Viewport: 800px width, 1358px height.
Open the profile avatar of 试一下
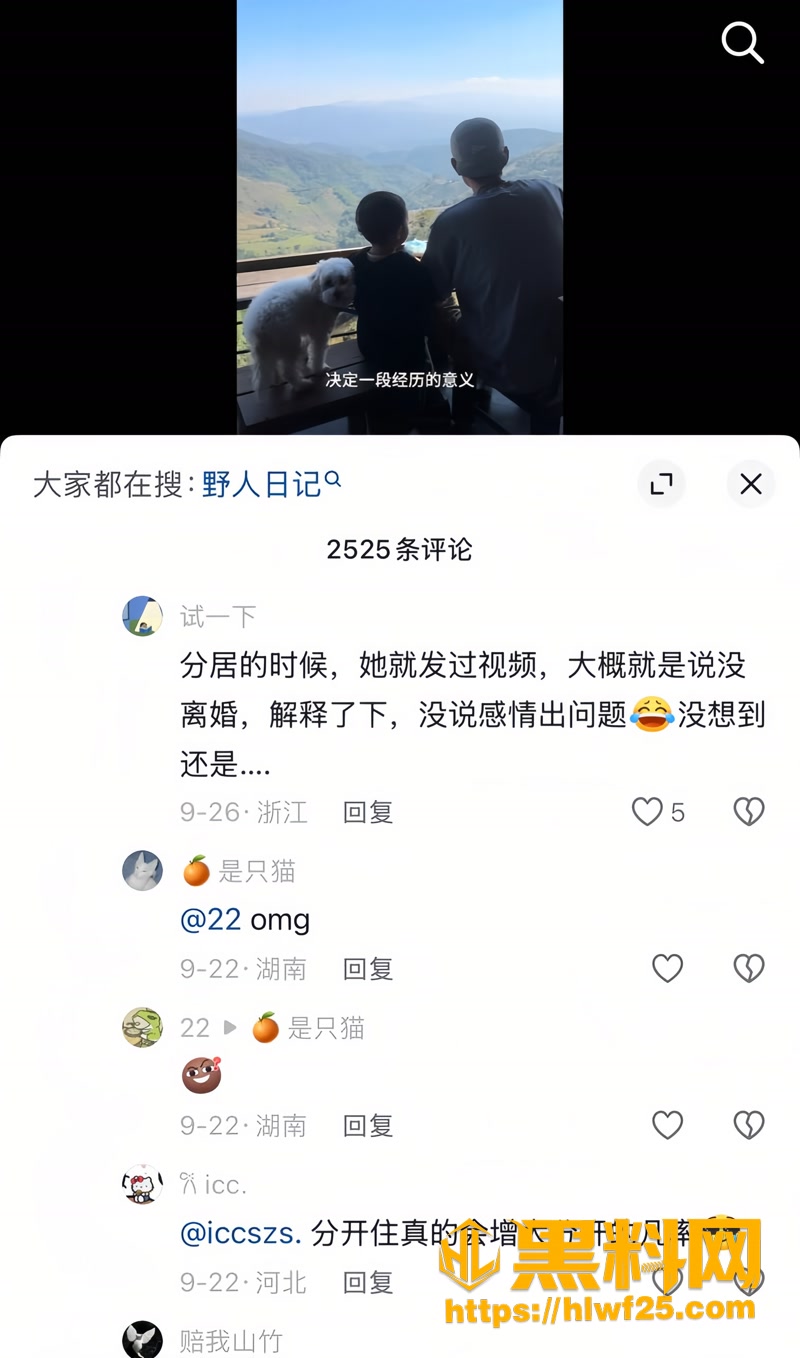point(142,616)
